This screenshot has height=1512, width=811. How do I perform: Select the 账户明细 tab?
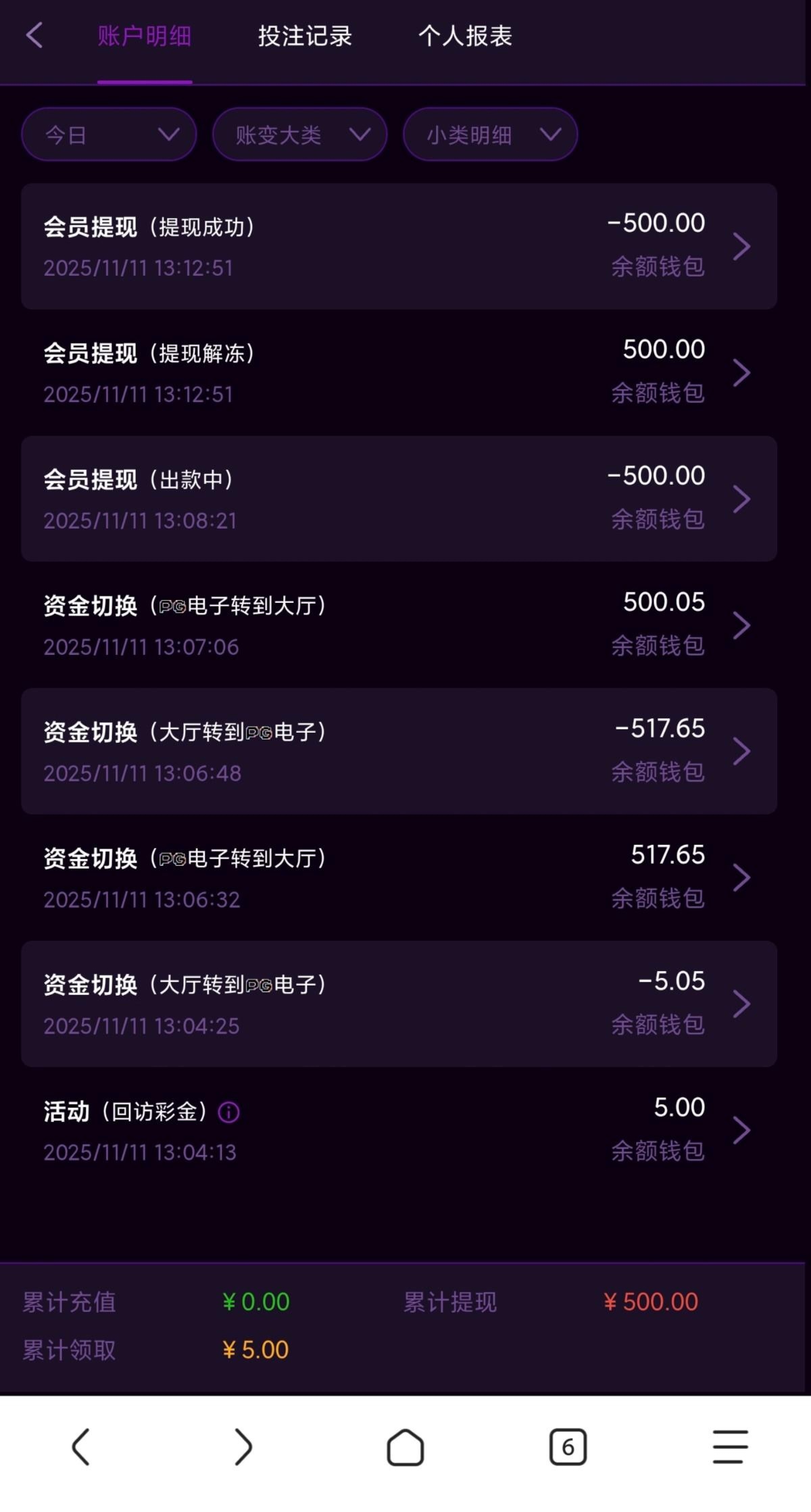(x=145, y=36)
